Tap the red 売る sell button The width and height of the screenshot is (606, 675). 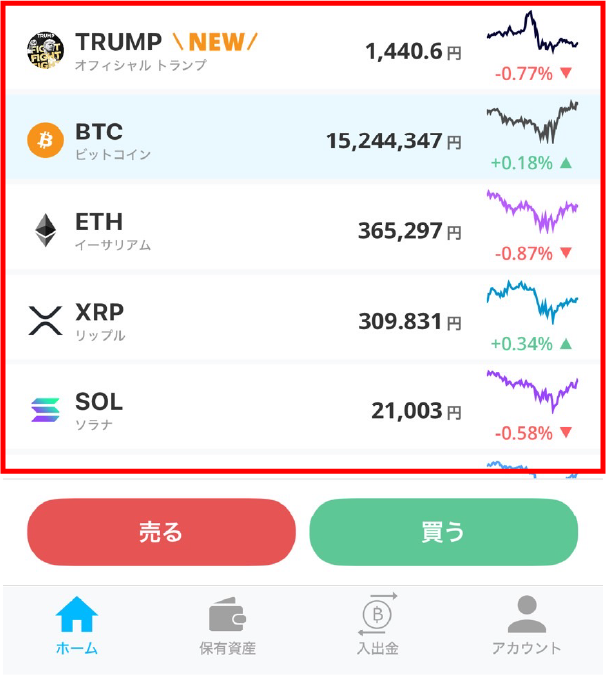point(161,532)
